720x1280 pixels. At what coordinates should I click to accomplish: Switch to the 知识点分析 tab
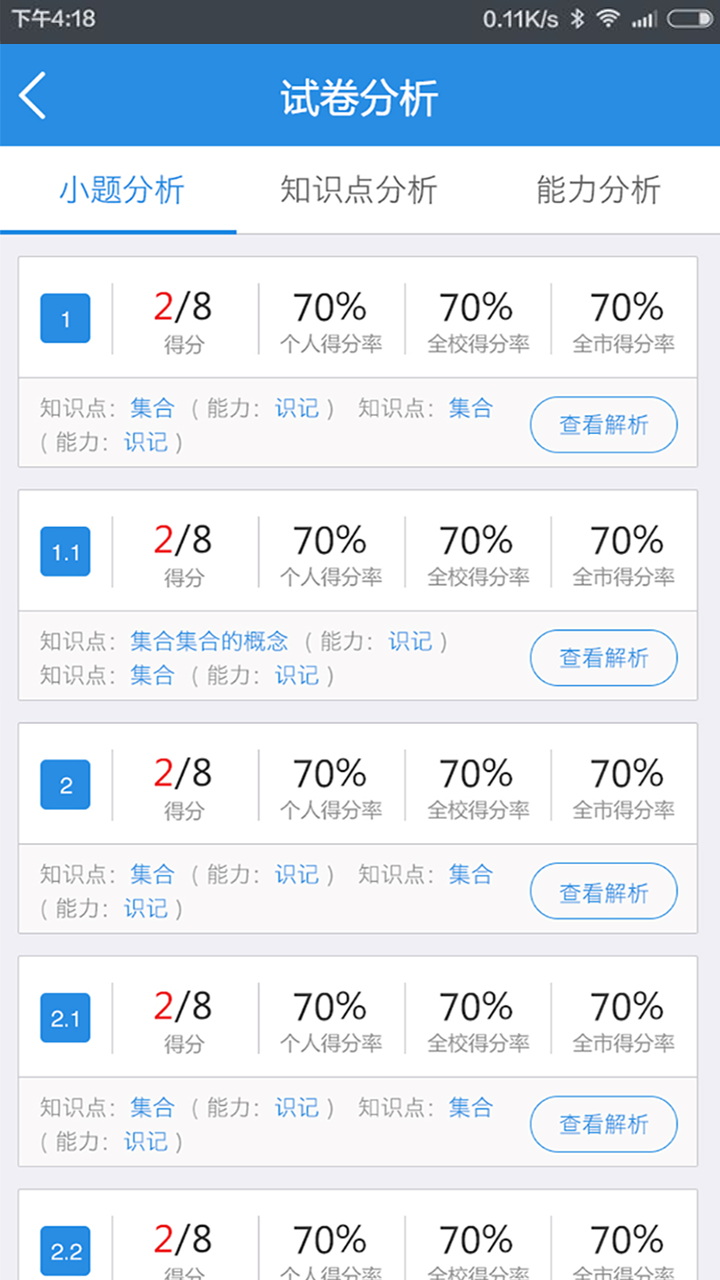tap(359, 190)
